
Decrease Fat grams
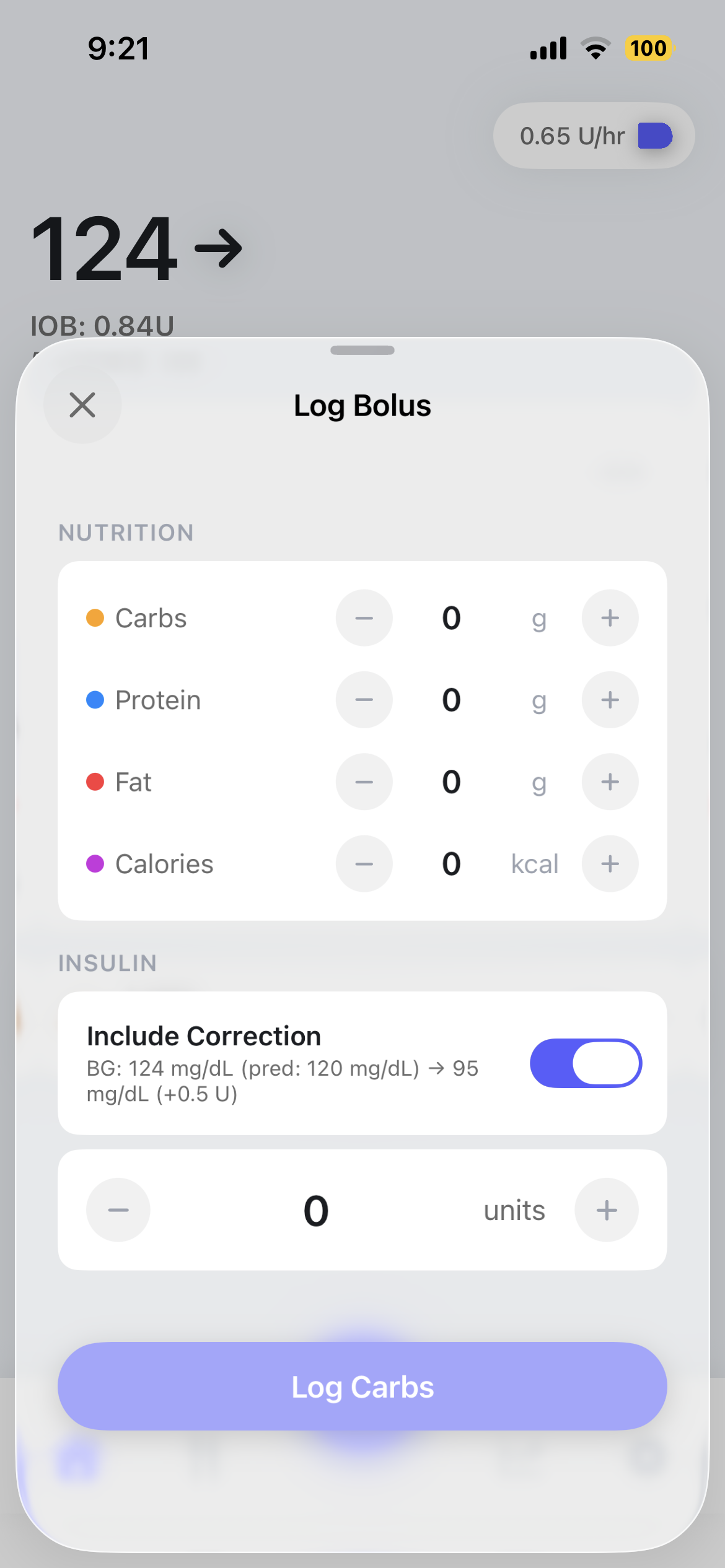(x=364, y=782)
